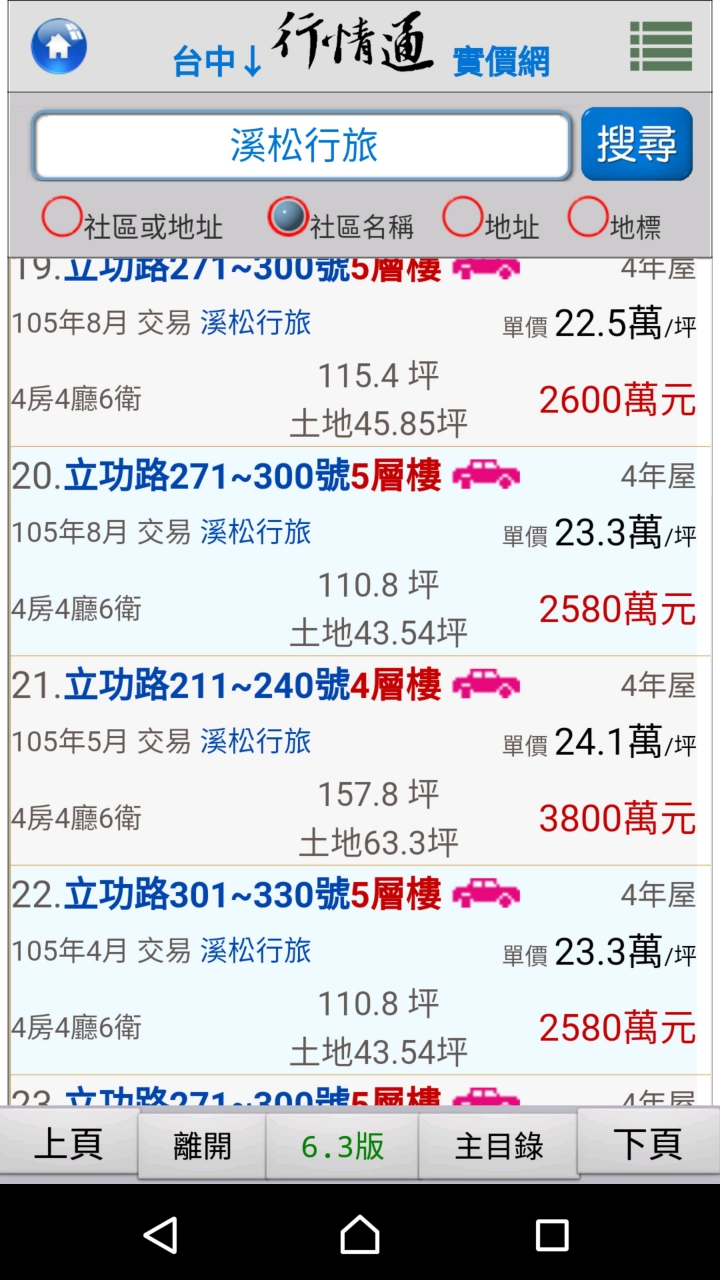Go to previous page with 上頁
Image resolution: width=720 pixels, height=1280 pixels.
coord(69,1143)
